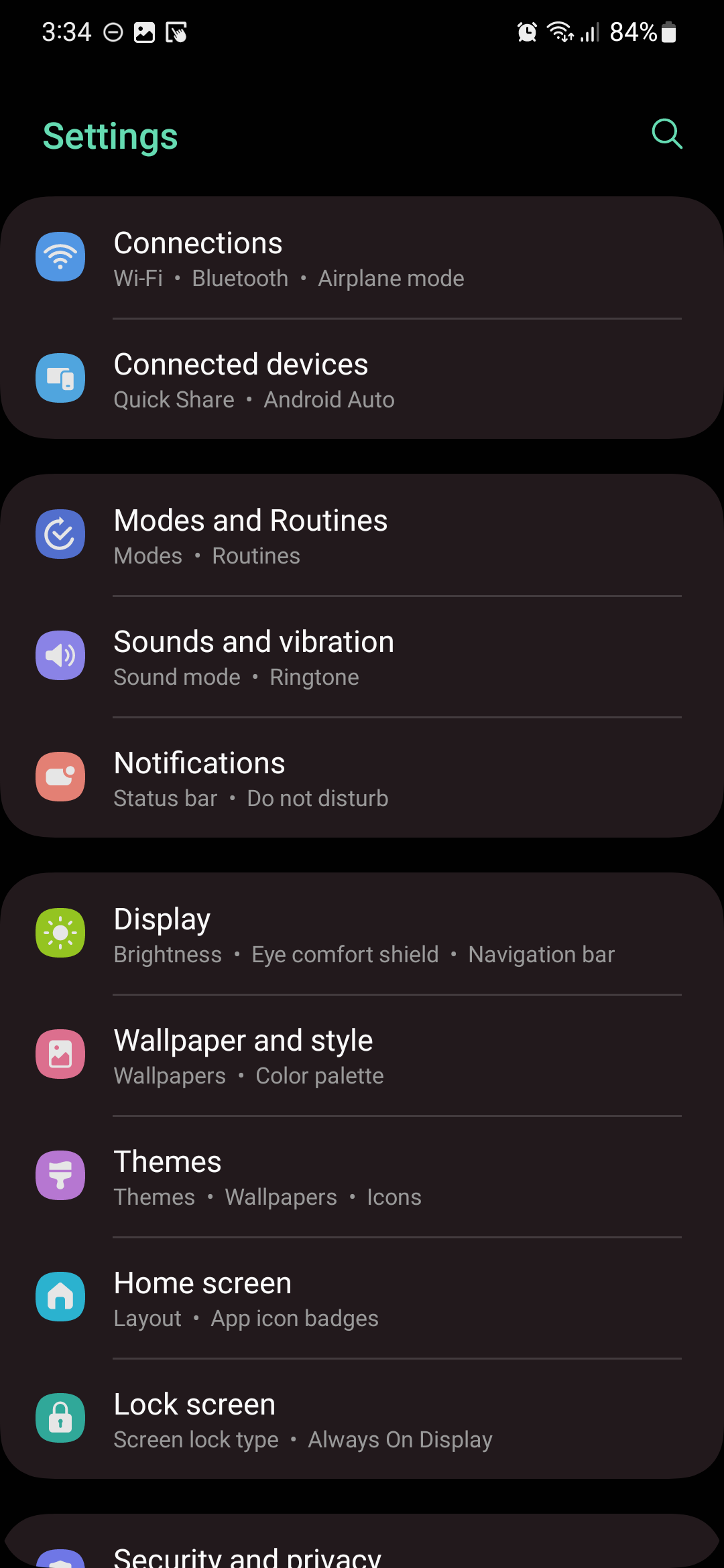
Task: Go to Connected devices
Action: coord(362,379)
